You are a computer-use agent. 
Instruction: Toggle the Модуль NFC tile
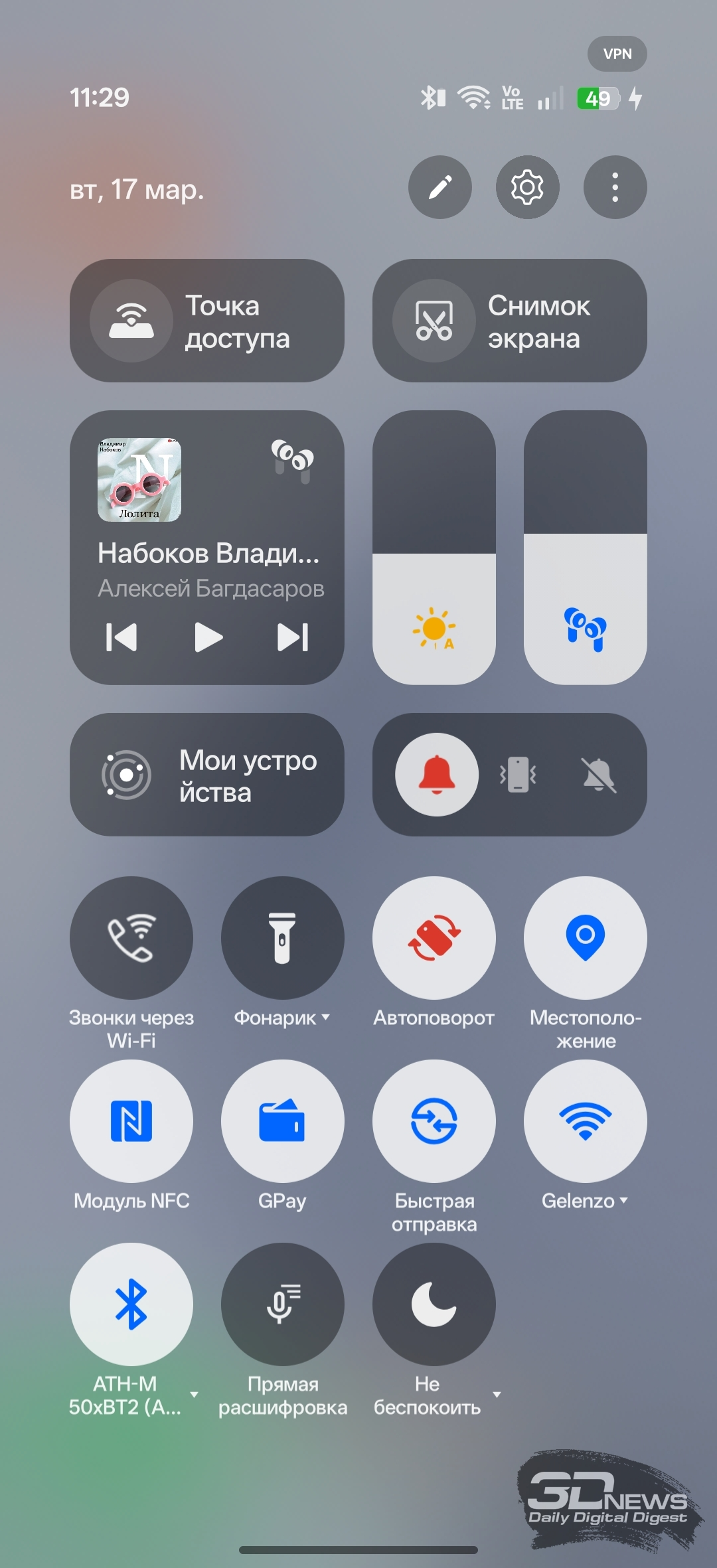pyautogui.click(x=131, y=1121)
